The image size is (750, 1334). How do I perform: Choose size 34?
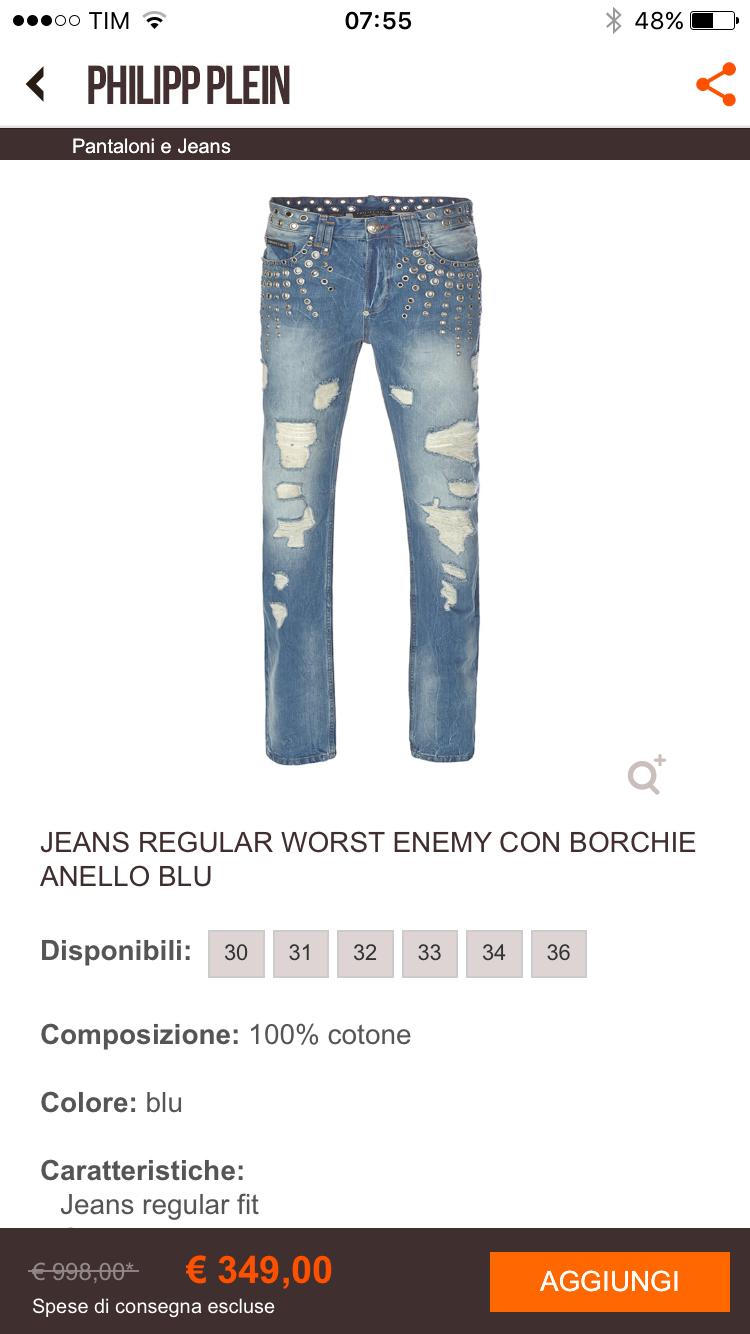(x=494, y=953)
